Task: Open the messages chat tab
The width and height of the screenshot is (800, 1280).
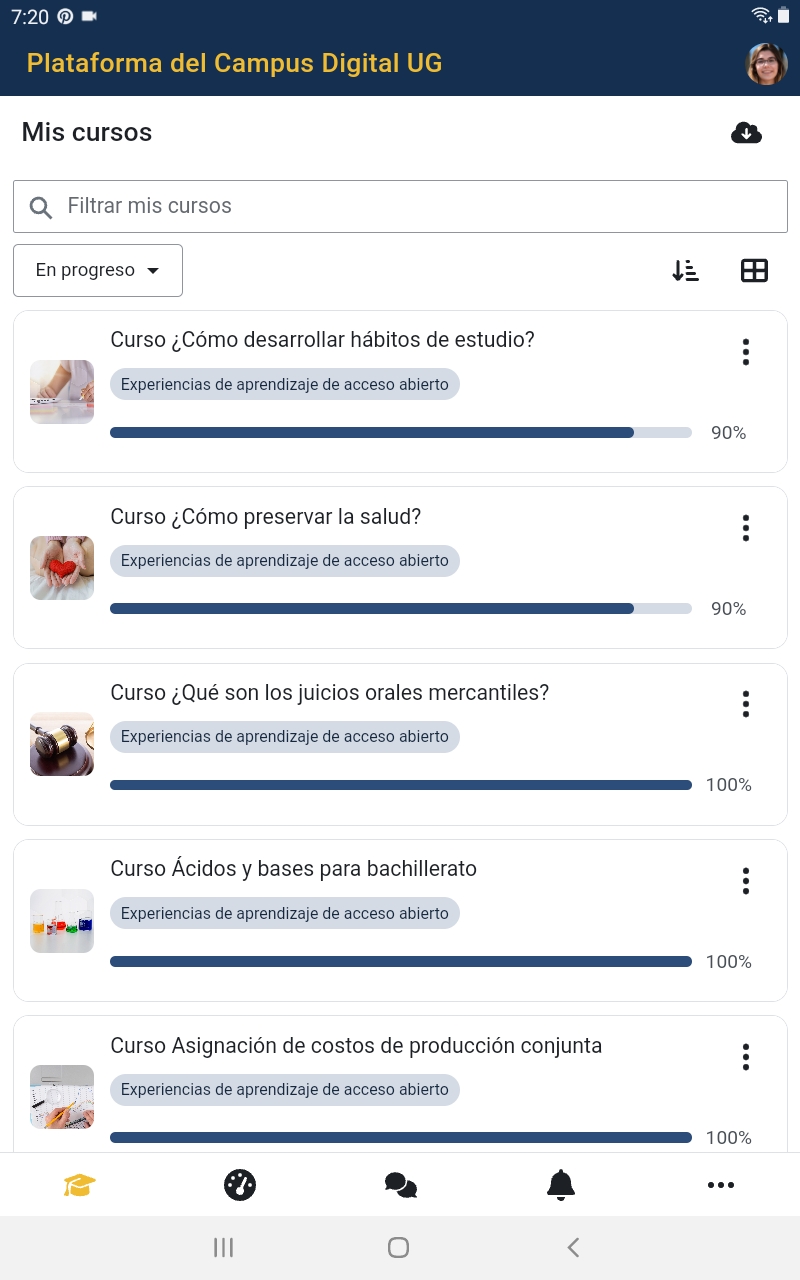Action: pos(401,1185)
